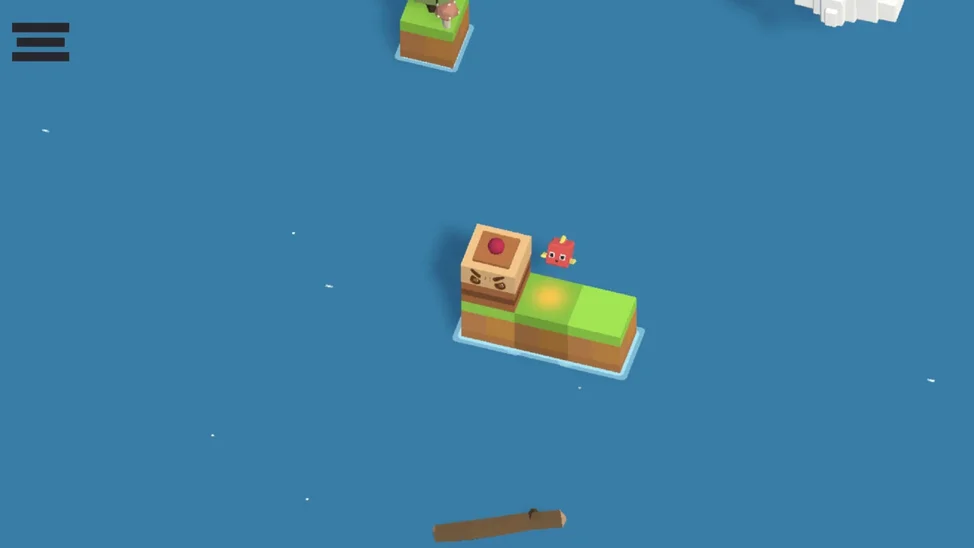Image resolution: width=974 pixels, height=548 pixels.
Task: Open the hamburger menu
Action: point(41,42)
